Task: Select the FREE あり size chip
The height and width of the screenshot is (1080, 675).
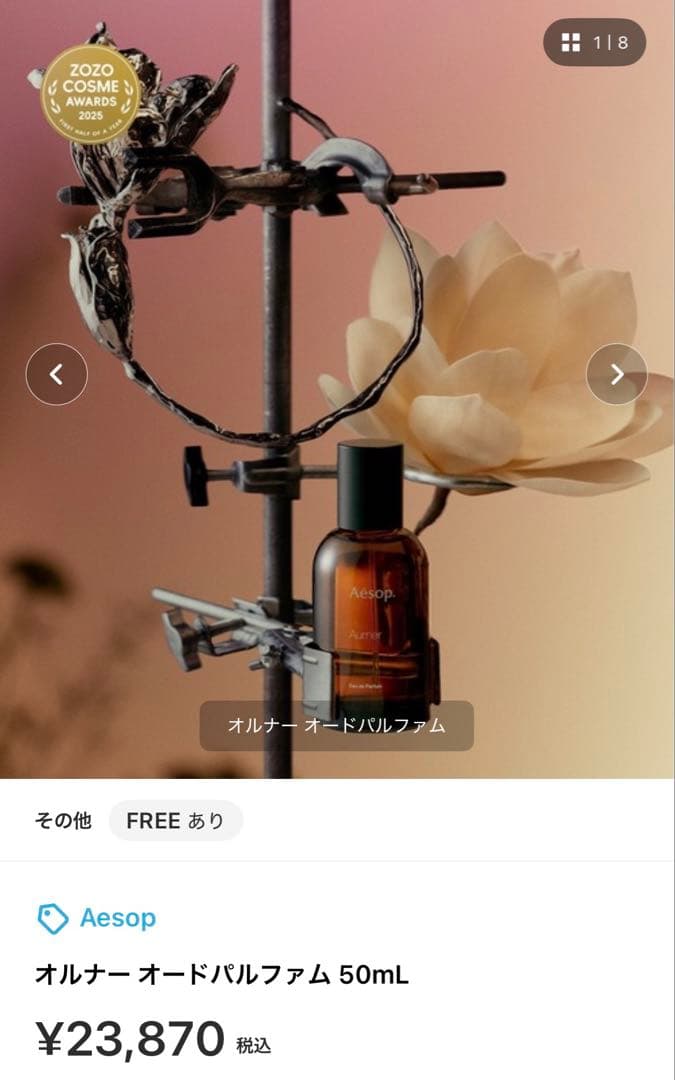Action: pos(175,821)
